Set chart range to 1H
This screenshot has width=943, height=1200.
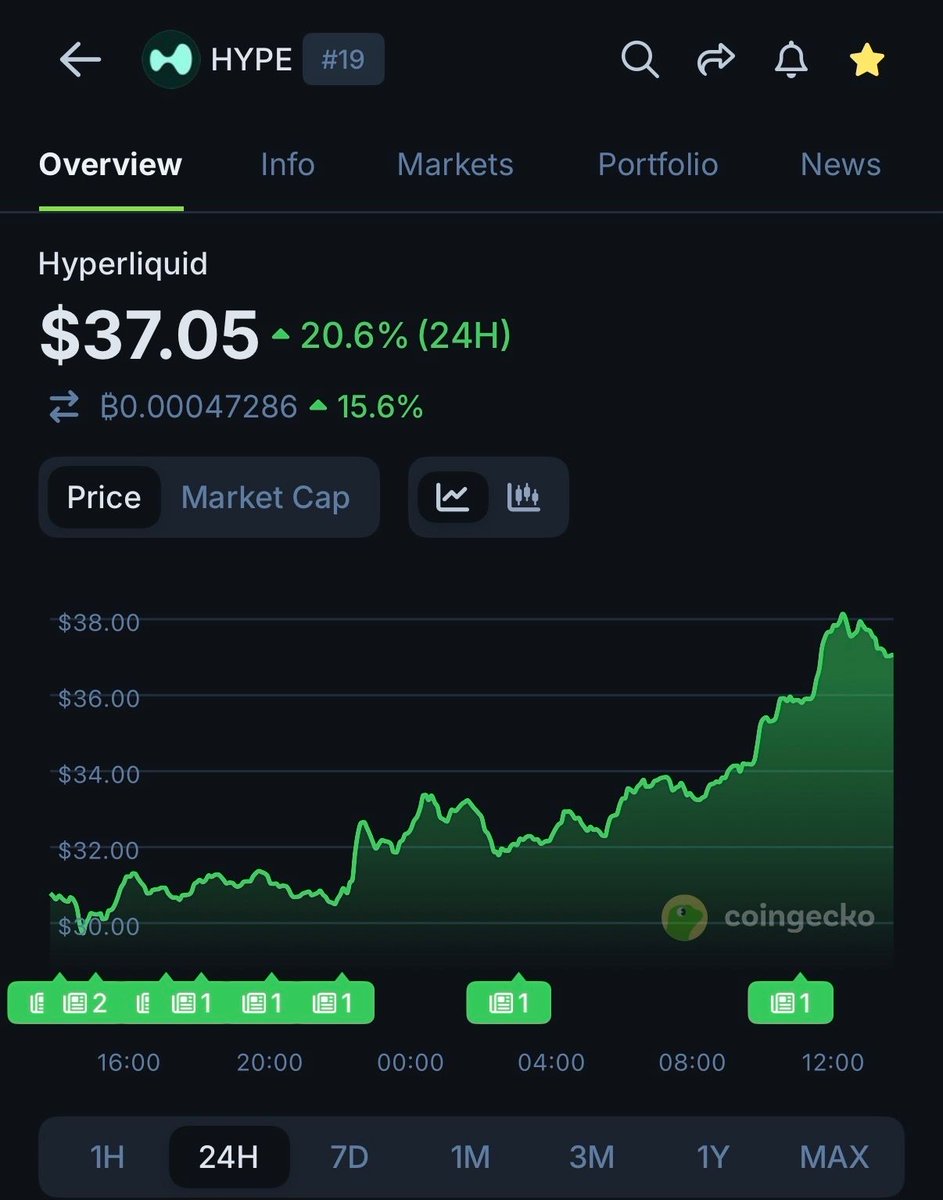coord(107,1157)
